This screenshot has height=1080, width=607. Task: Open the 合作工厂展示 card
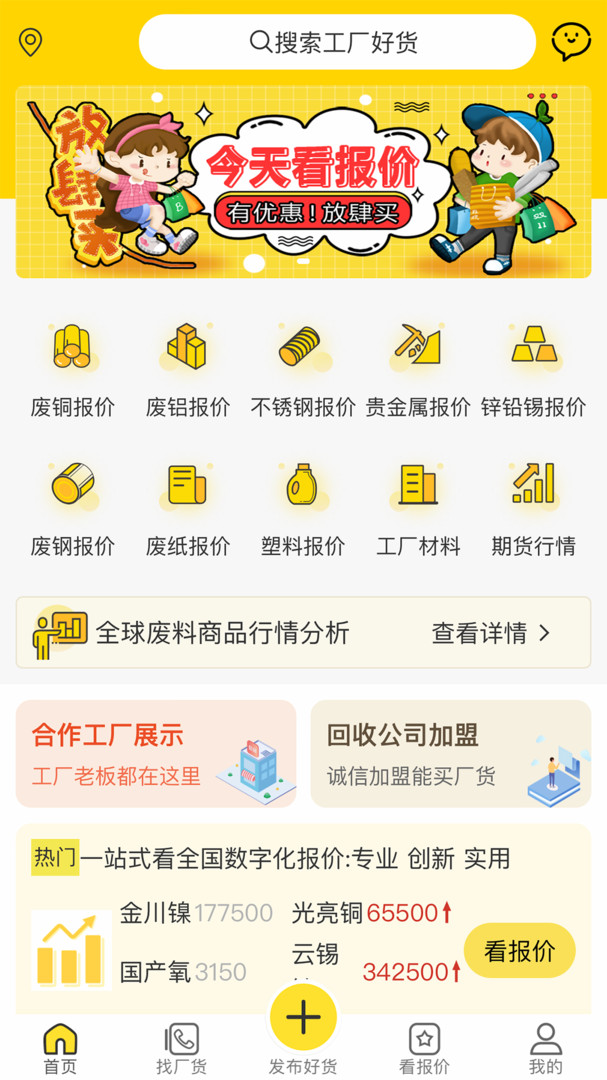pos(156,753)
